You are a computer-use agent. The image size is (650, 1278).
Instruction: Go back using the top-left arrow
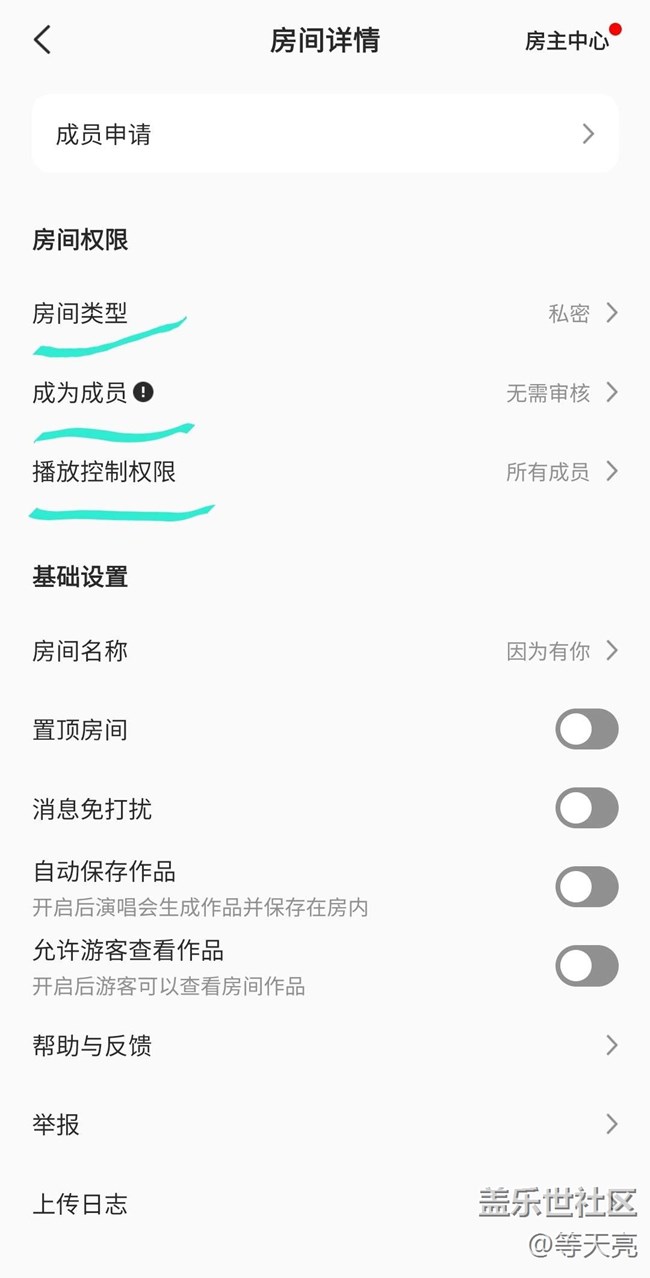(x=42, y=40)
